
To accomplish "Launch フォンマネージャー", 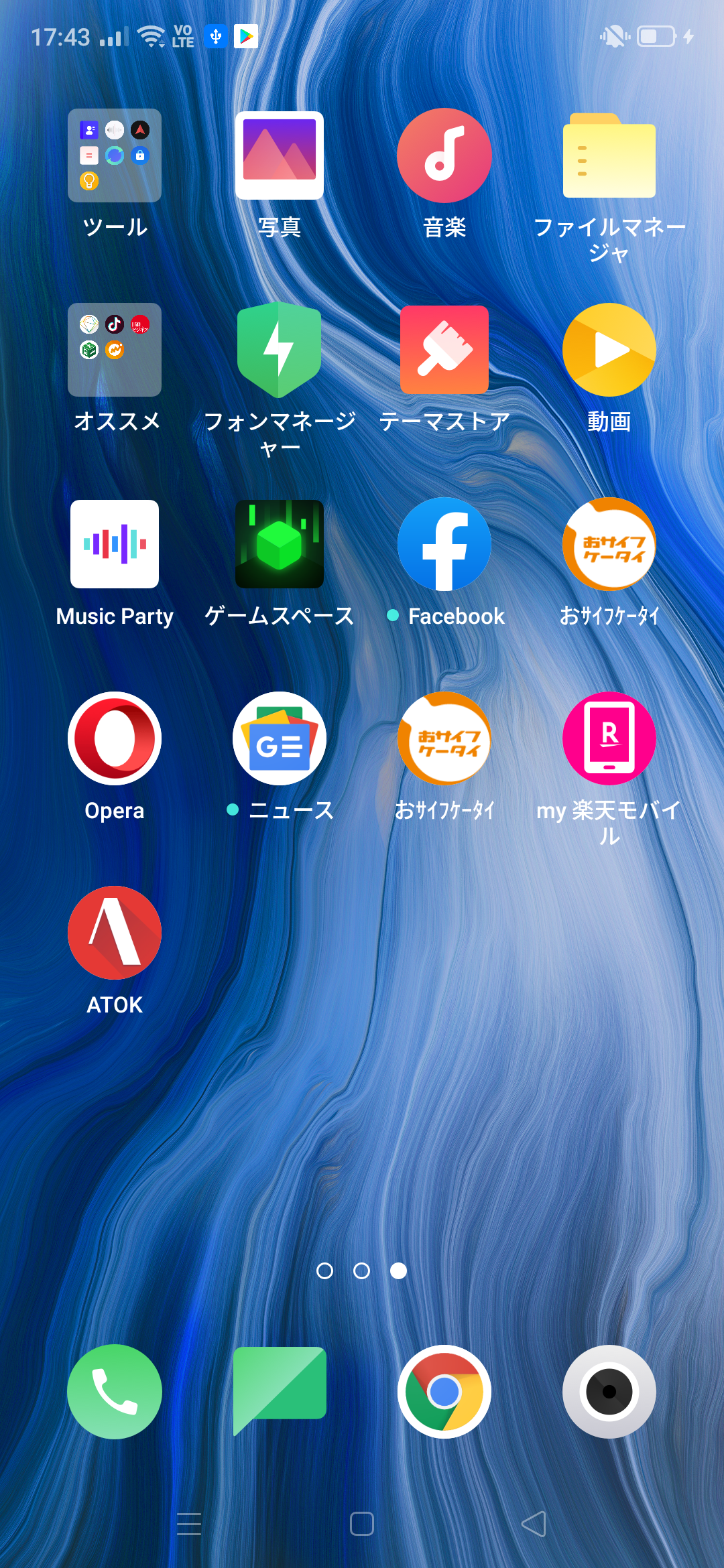I will 280,350.
